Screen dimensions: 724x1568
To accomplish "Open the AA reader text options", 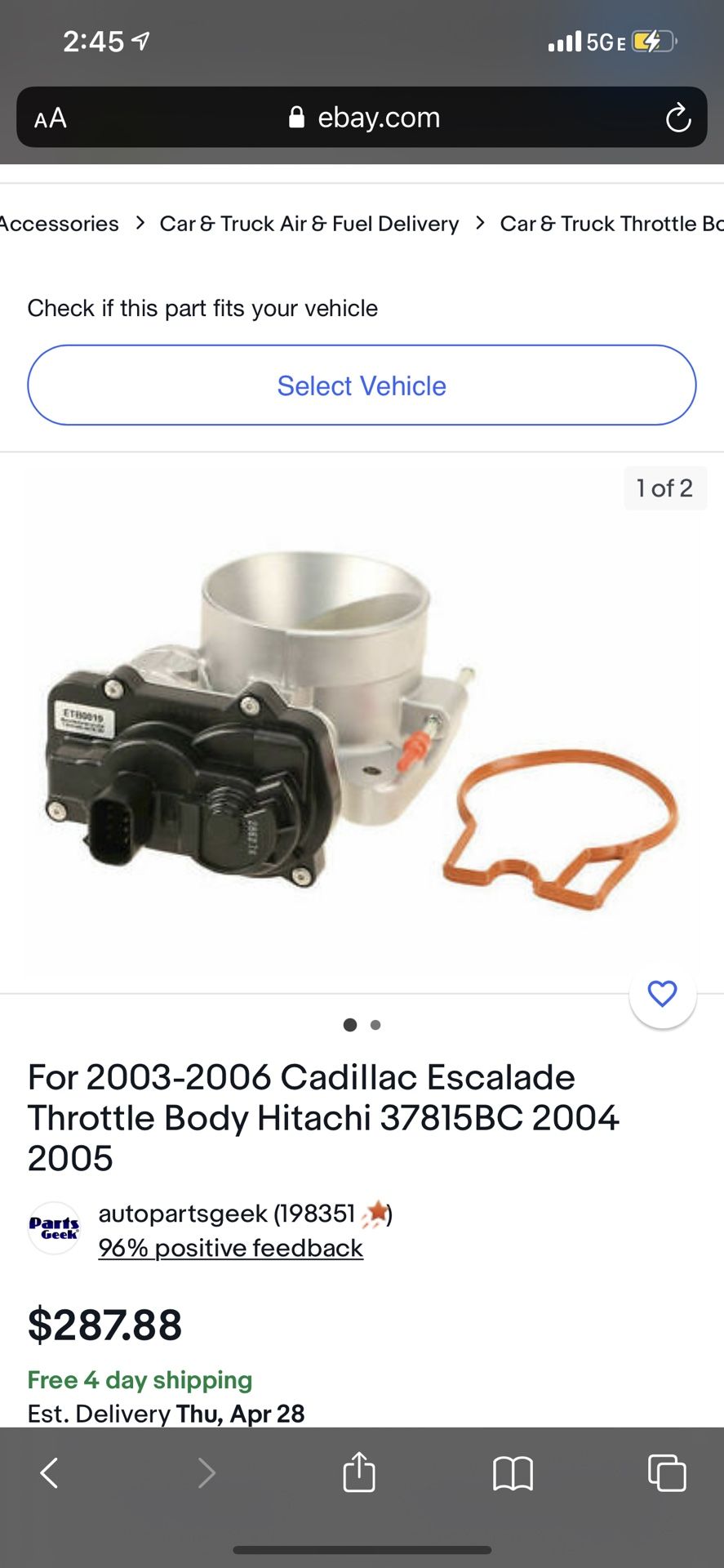I will coord(51,118).
